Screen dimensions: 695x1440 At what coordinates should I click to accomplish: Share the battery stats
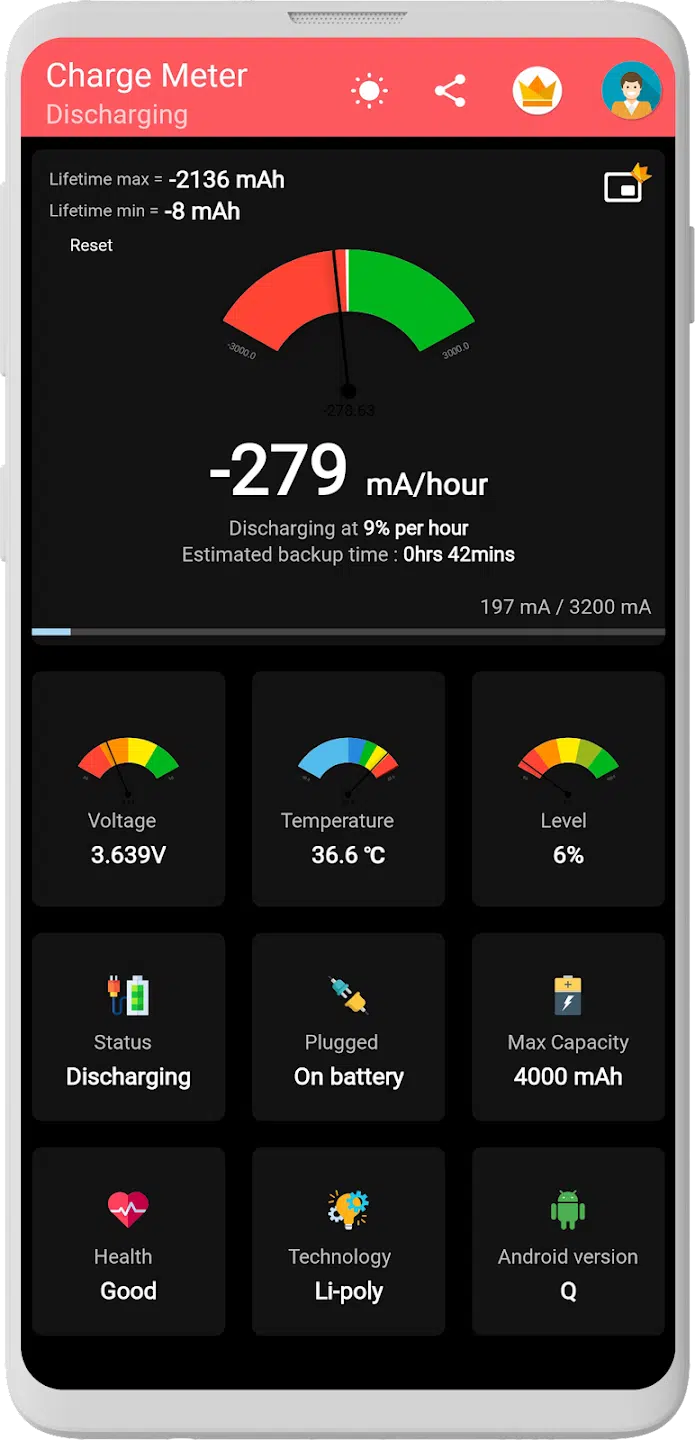(x=450, y=92)
